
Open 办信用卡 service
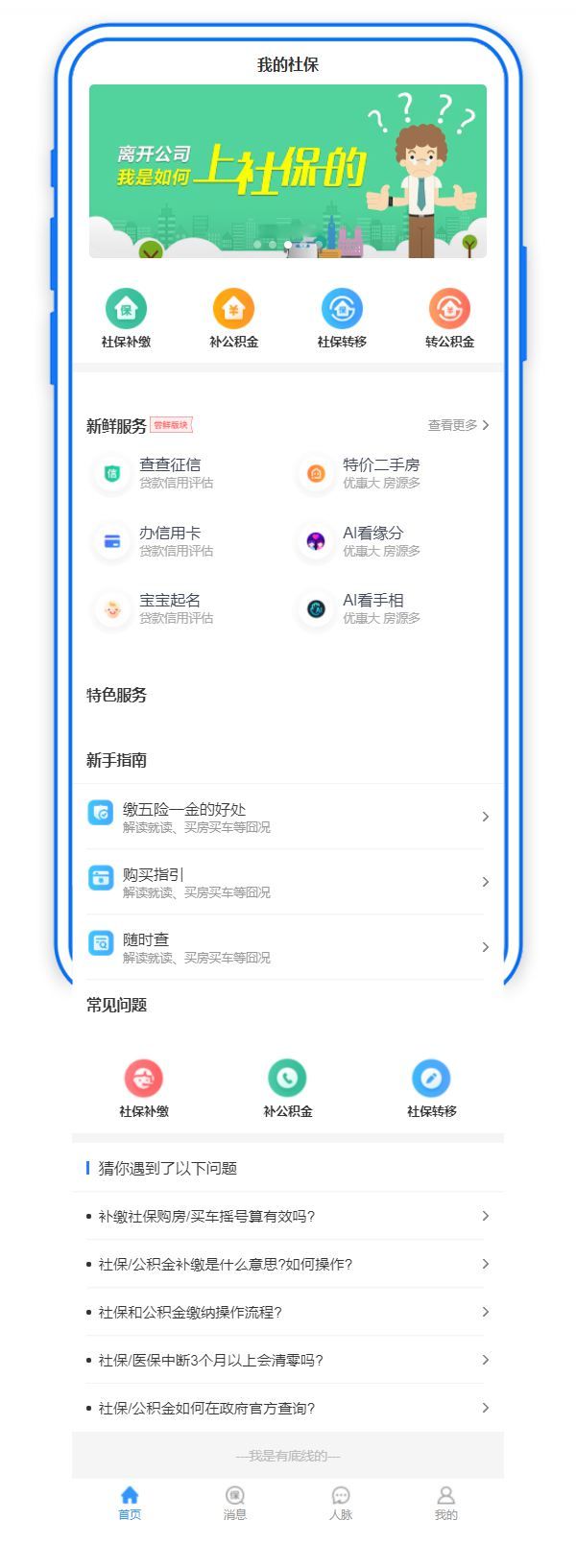coord(169,541)
